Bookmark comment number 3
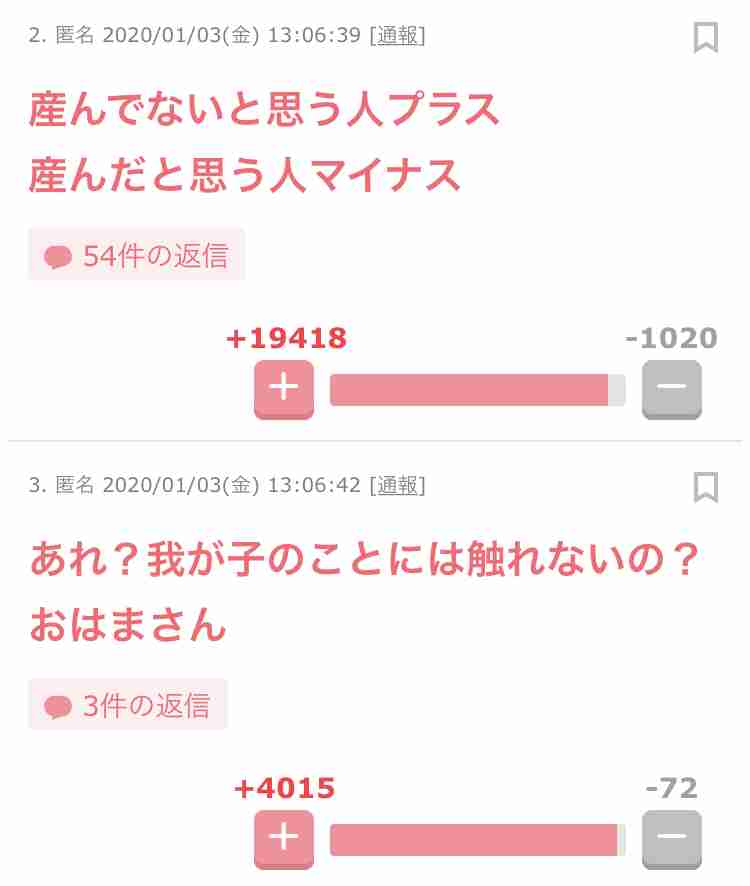Viewport: 750px width, 886px height. [706, 487]
